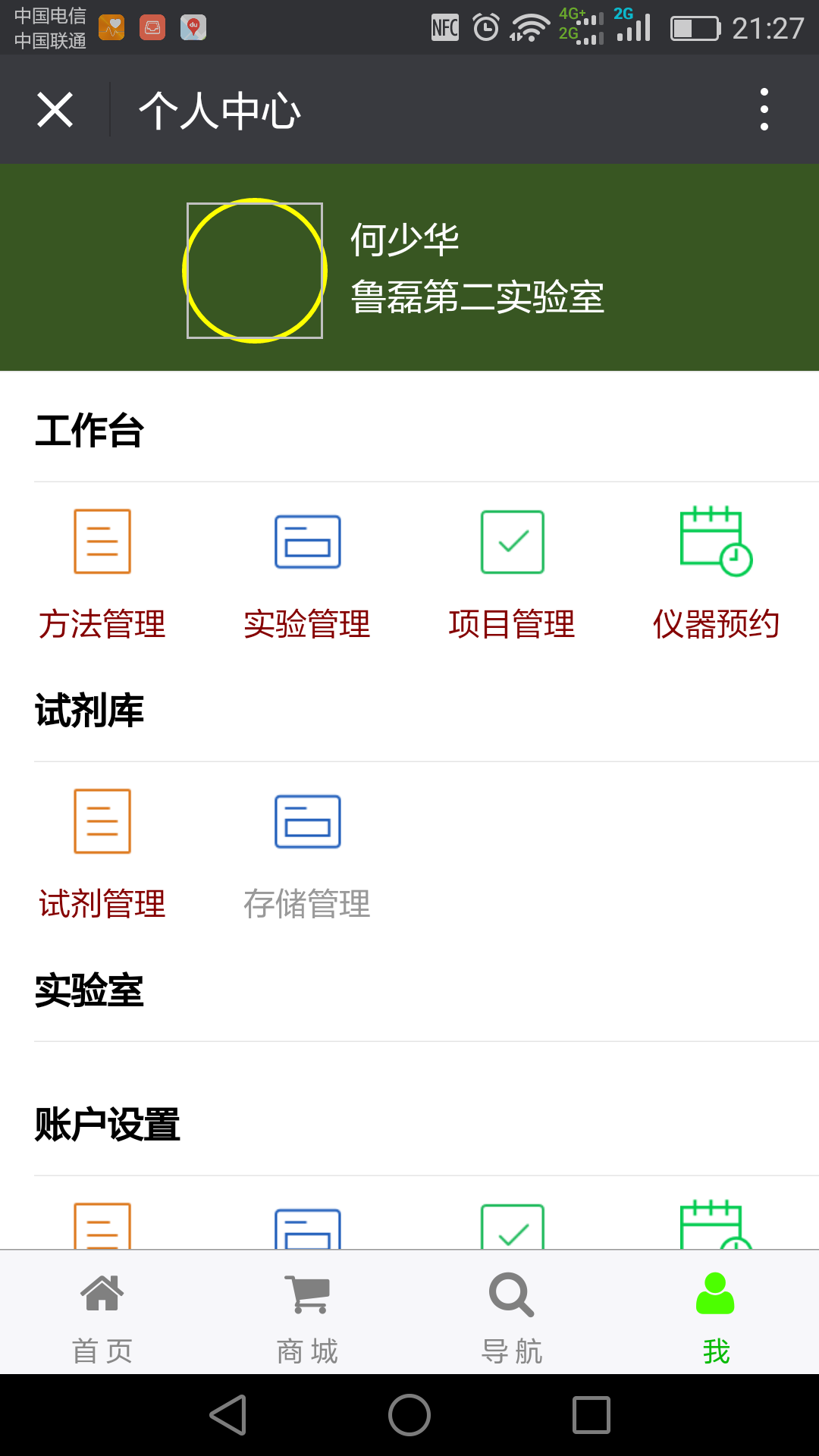819x1456 pixels.
Task: Open the 导航 tab
Action: (x=512, y=1318)
